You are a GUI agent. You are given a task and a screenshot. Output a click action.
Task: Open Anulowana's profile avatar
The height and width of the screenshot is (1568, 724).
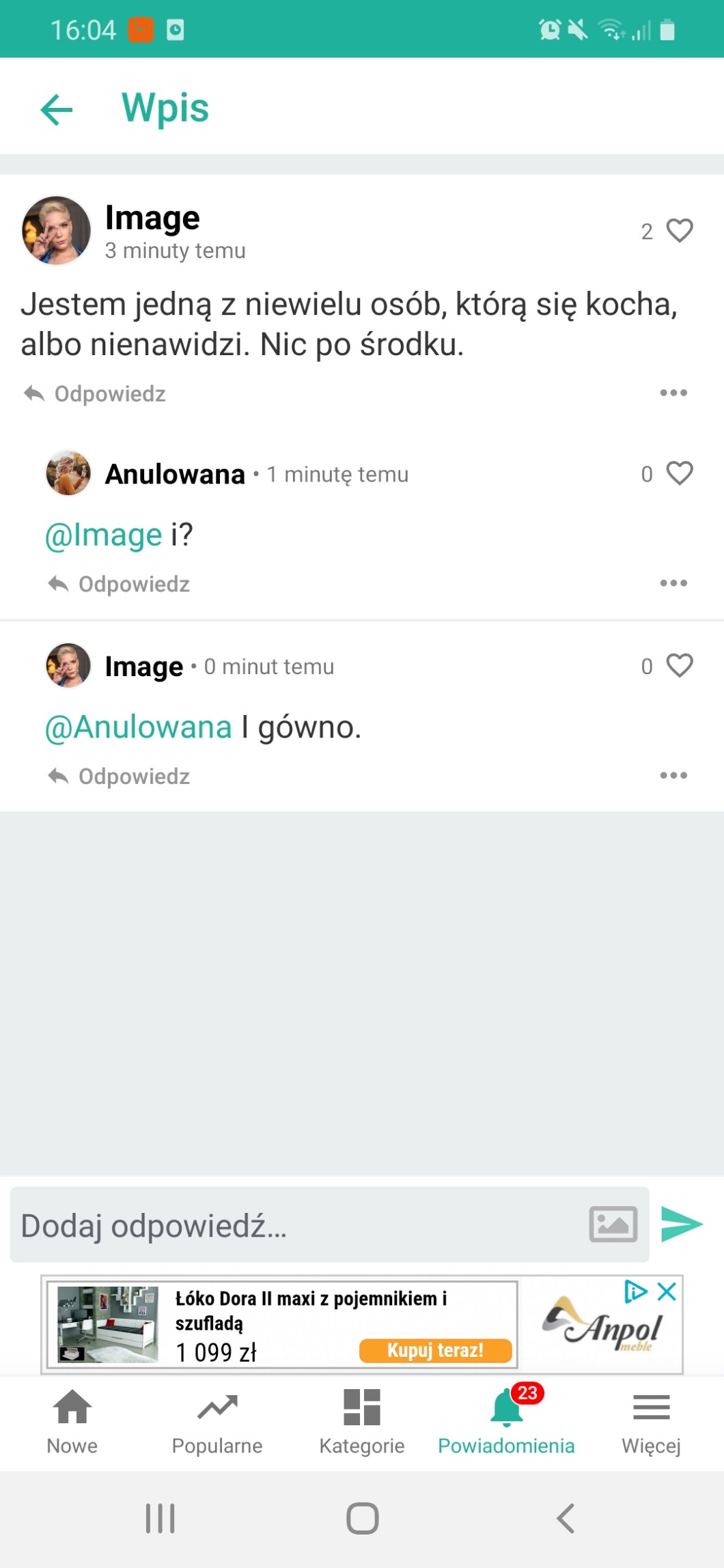click(x=68, y=473)
